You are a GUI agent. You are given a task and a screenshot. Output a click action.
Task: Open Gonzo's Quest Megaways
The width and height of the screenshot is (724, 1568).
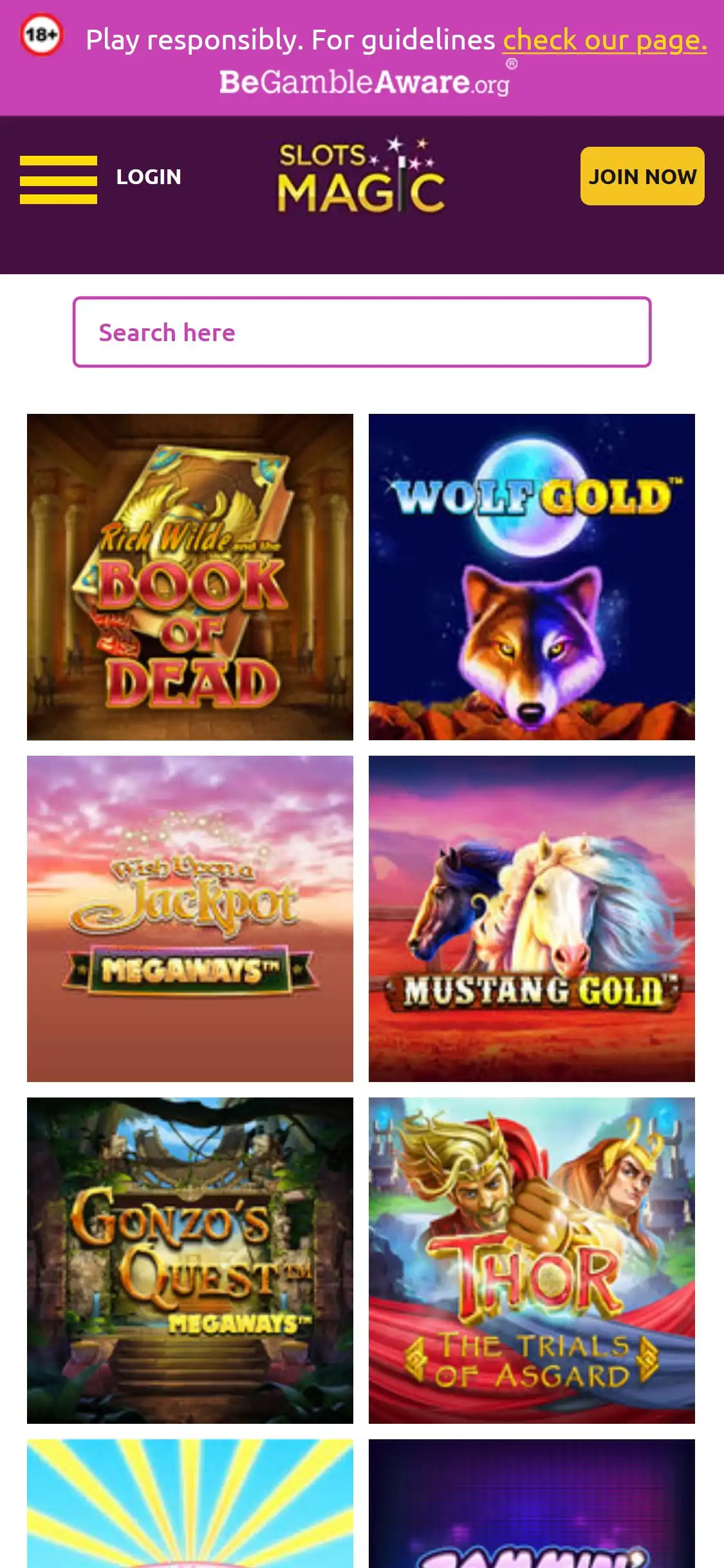[x=190, y=1260]
